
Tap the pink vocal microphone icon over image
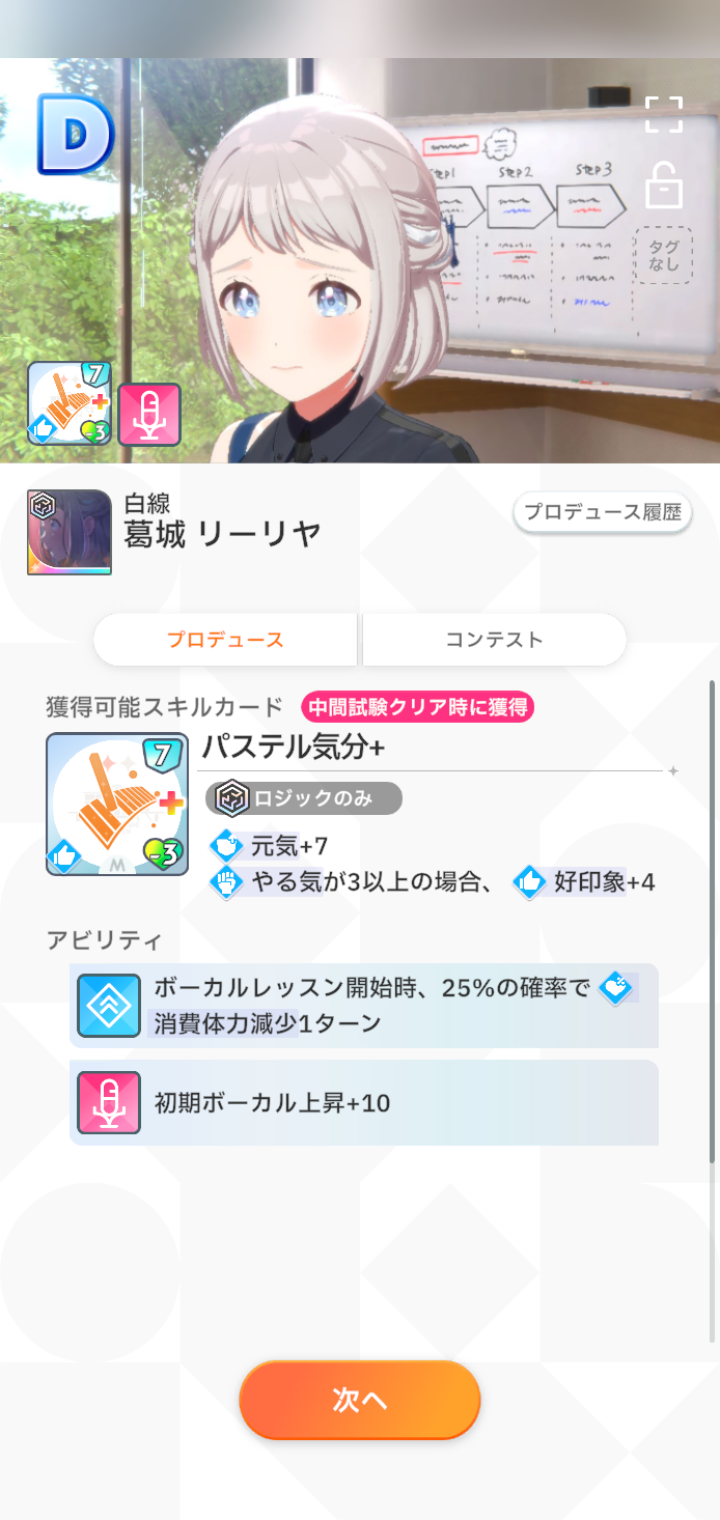(x=150, y=414)
